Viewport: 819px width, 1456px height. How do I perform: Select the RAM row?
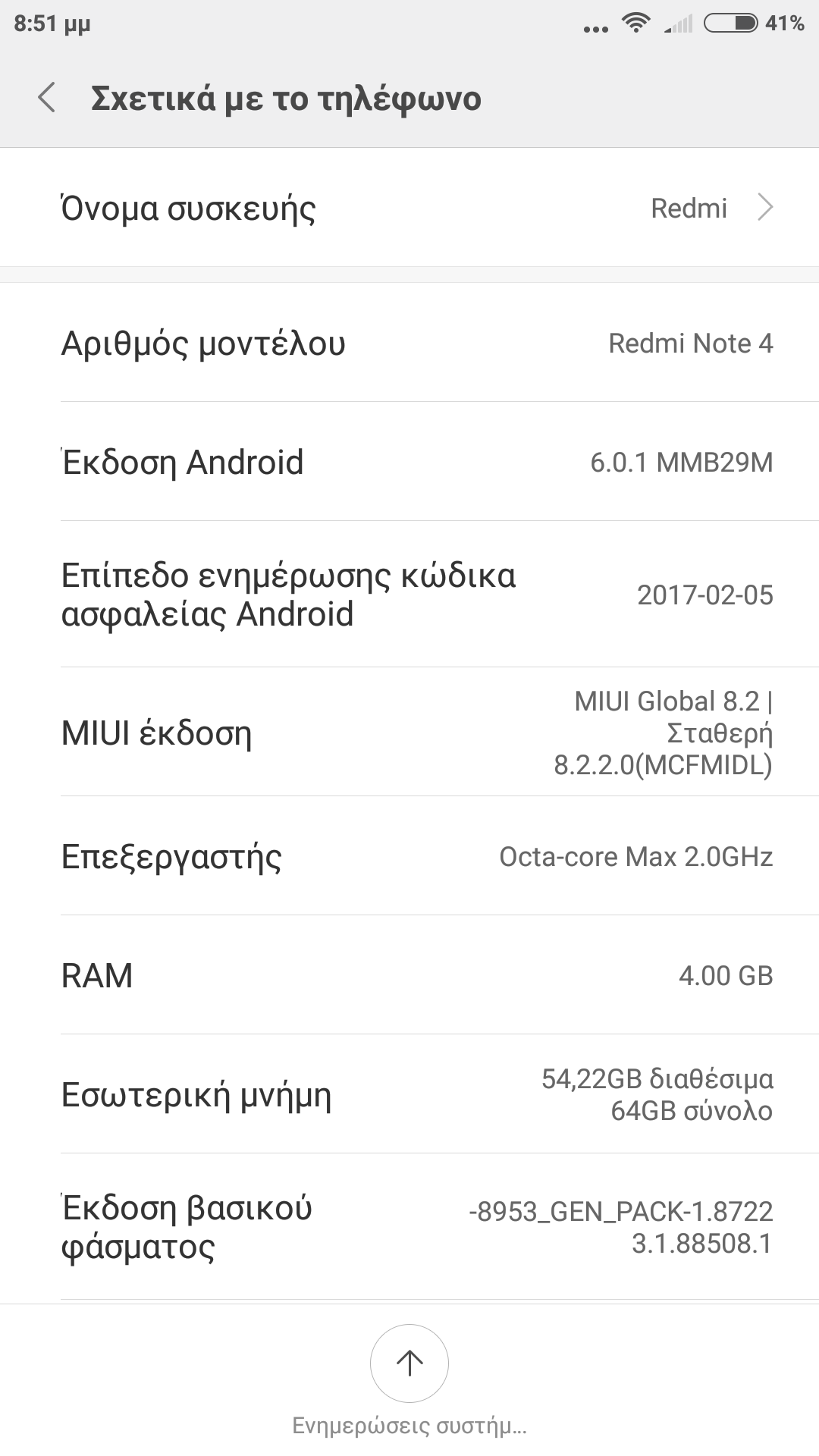409,975
